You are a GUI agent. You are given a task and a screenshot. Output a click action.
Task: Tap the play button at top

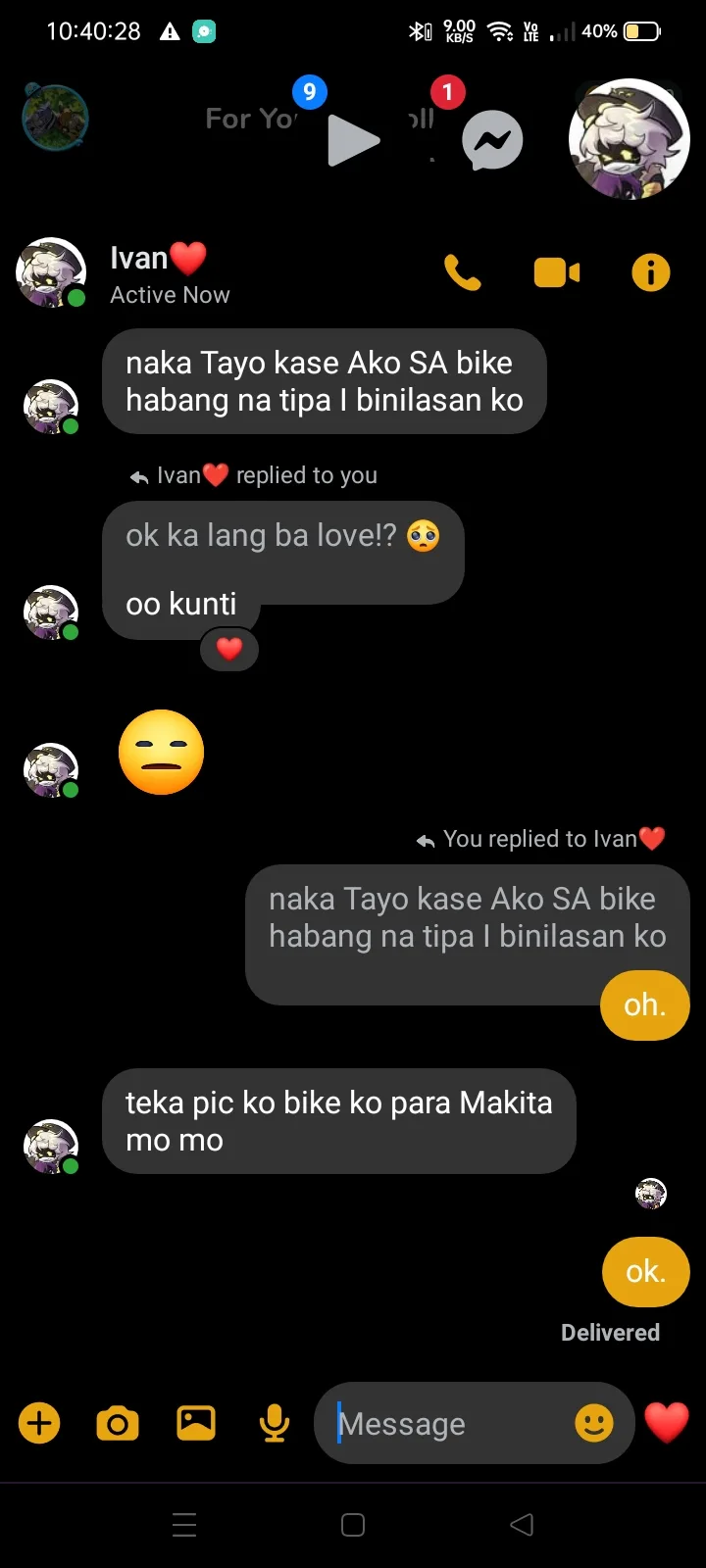coord(353,140)
